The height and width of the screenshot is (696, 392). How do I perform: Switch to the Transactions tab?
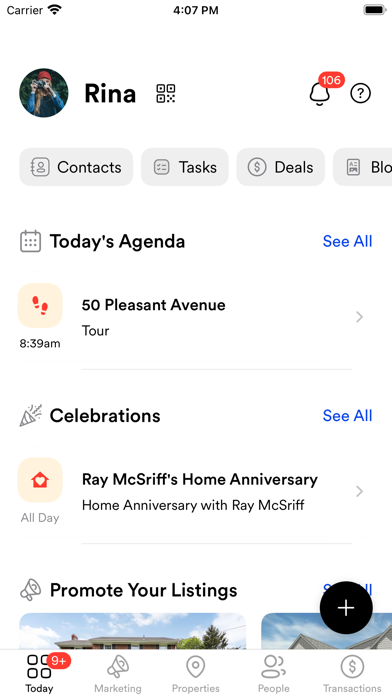[352, 674]
